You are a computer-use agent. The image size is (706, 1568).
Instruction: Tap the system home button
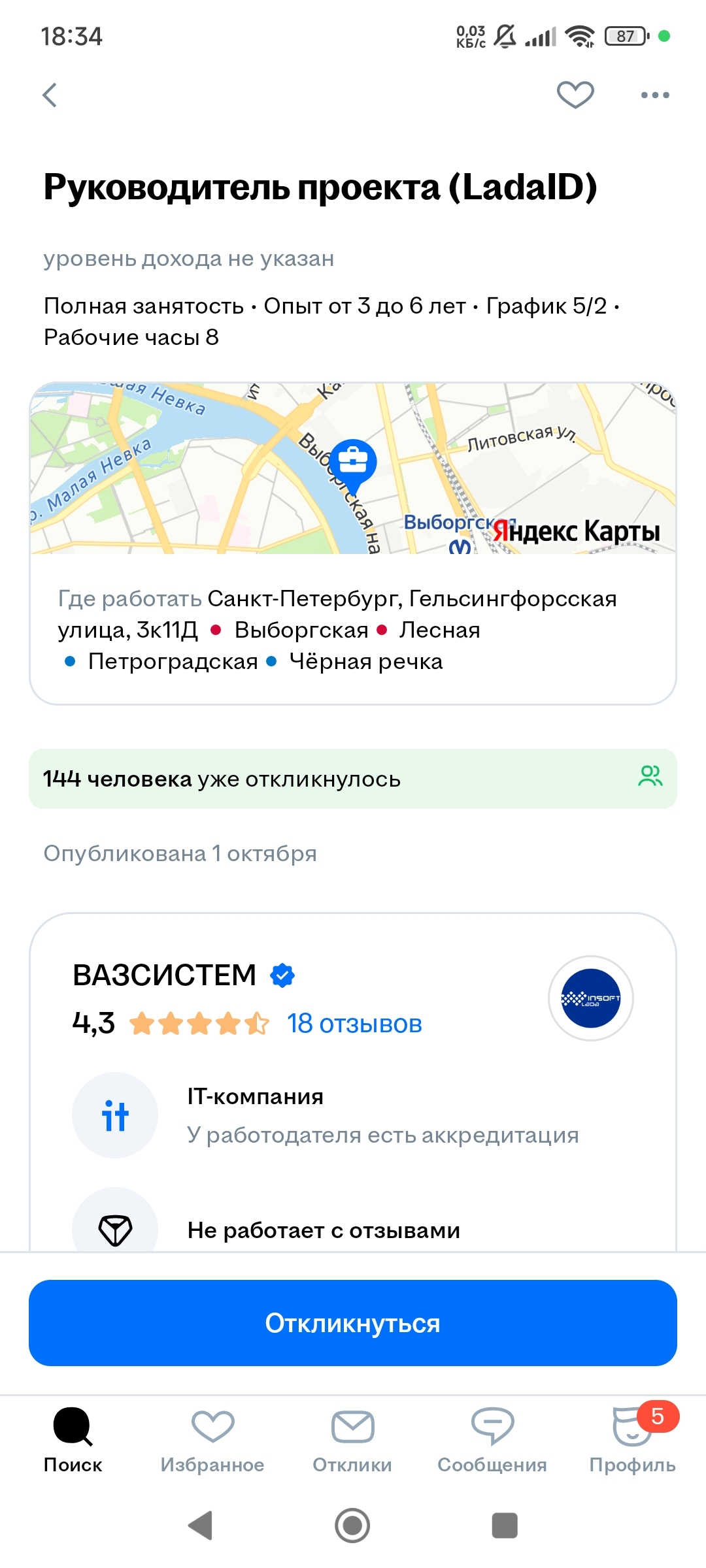coord(352,1526)
